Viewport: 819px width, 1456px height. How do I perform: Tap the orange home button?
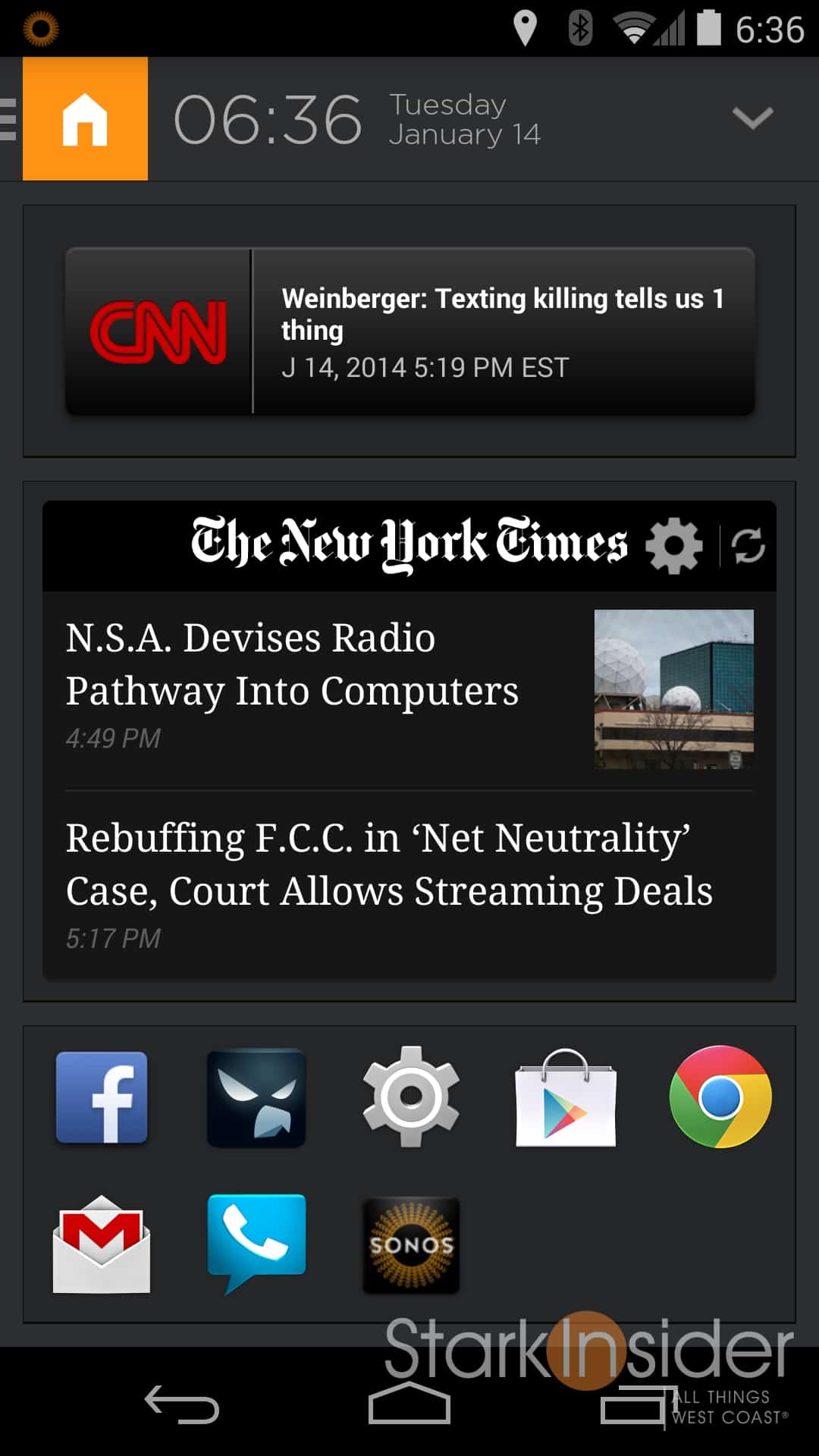(x=85, y=119)
